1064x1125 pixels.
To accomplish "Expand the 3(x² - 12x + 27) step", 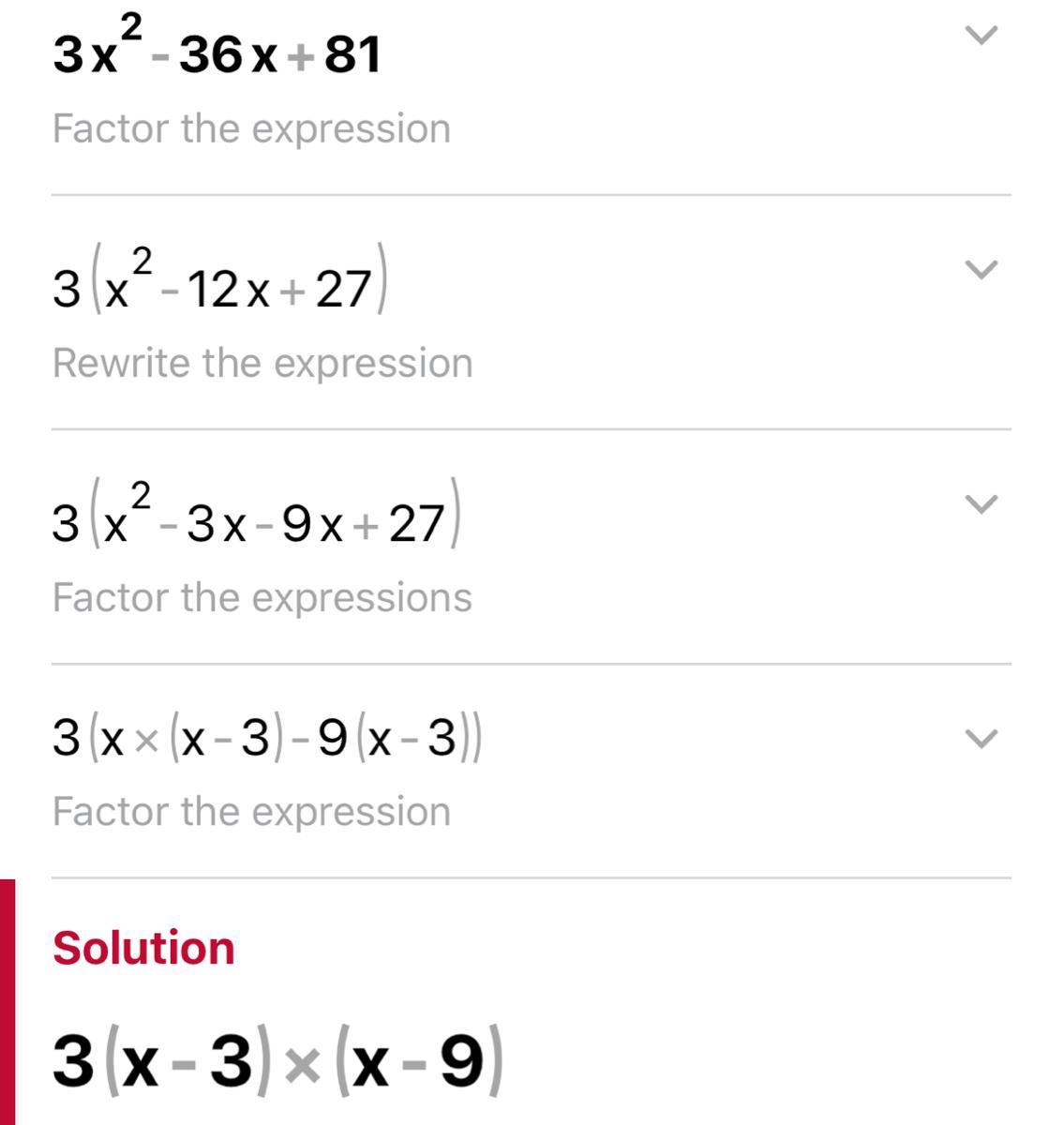I will point(981,270).
